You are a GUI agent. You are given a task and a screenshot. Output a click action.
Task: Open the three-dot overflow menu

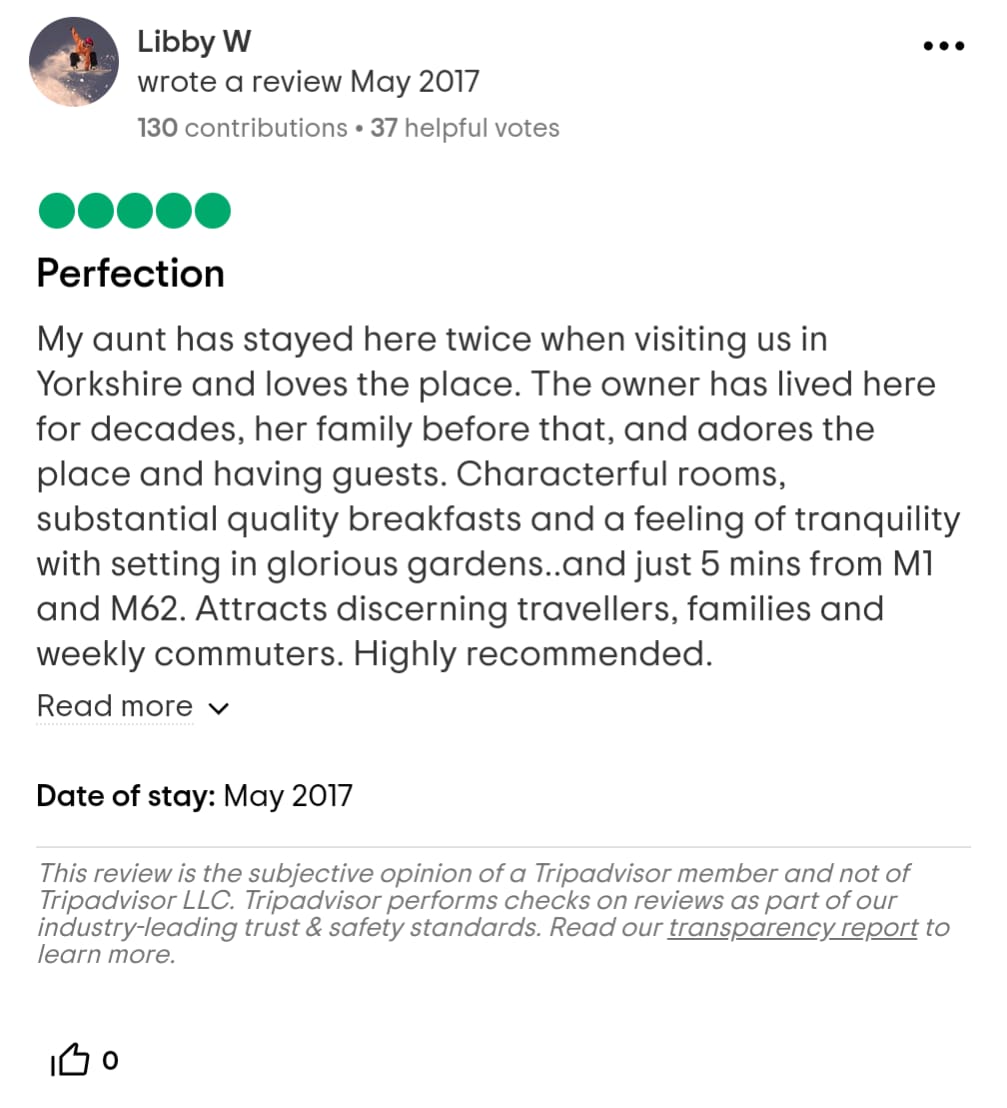click(942, 46)
